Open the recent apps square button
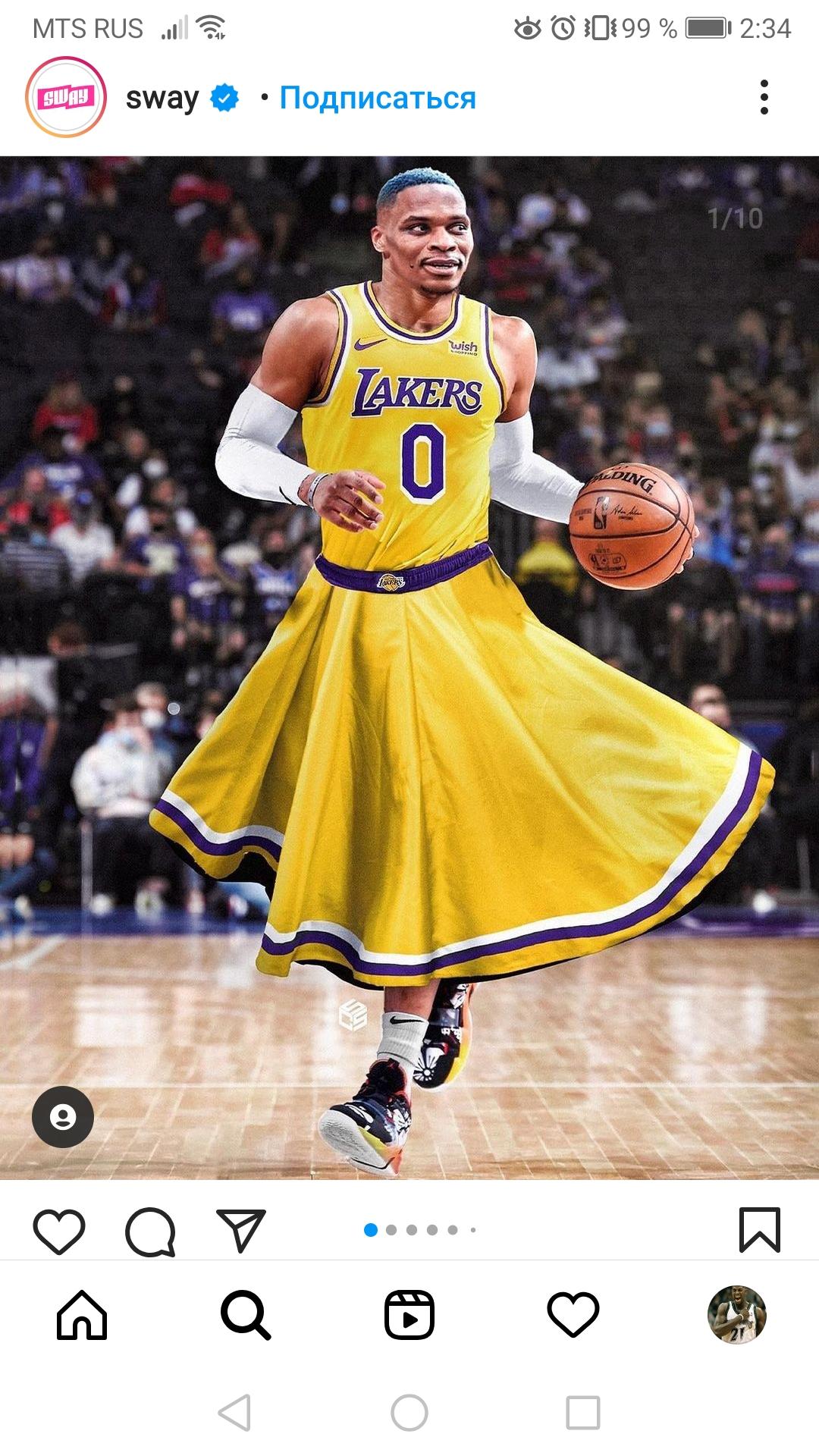 [583, 1413]
